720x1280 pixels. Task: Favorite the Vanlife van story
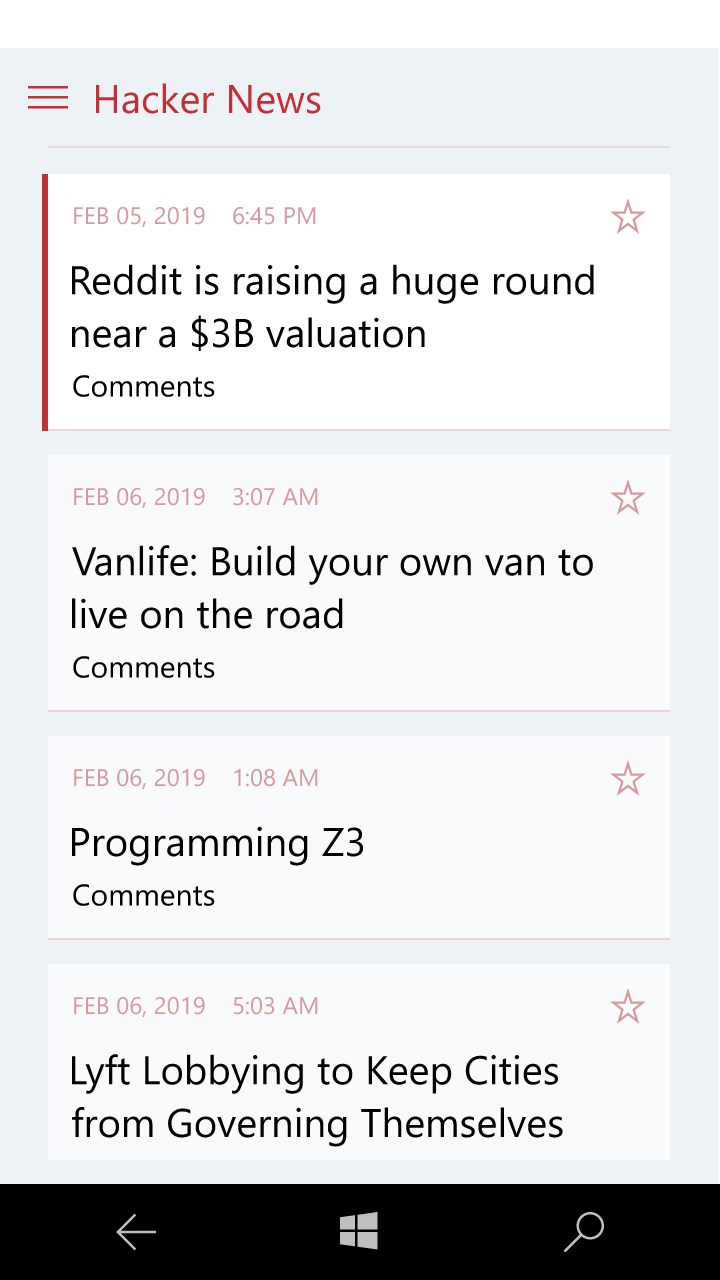(627, 498)
